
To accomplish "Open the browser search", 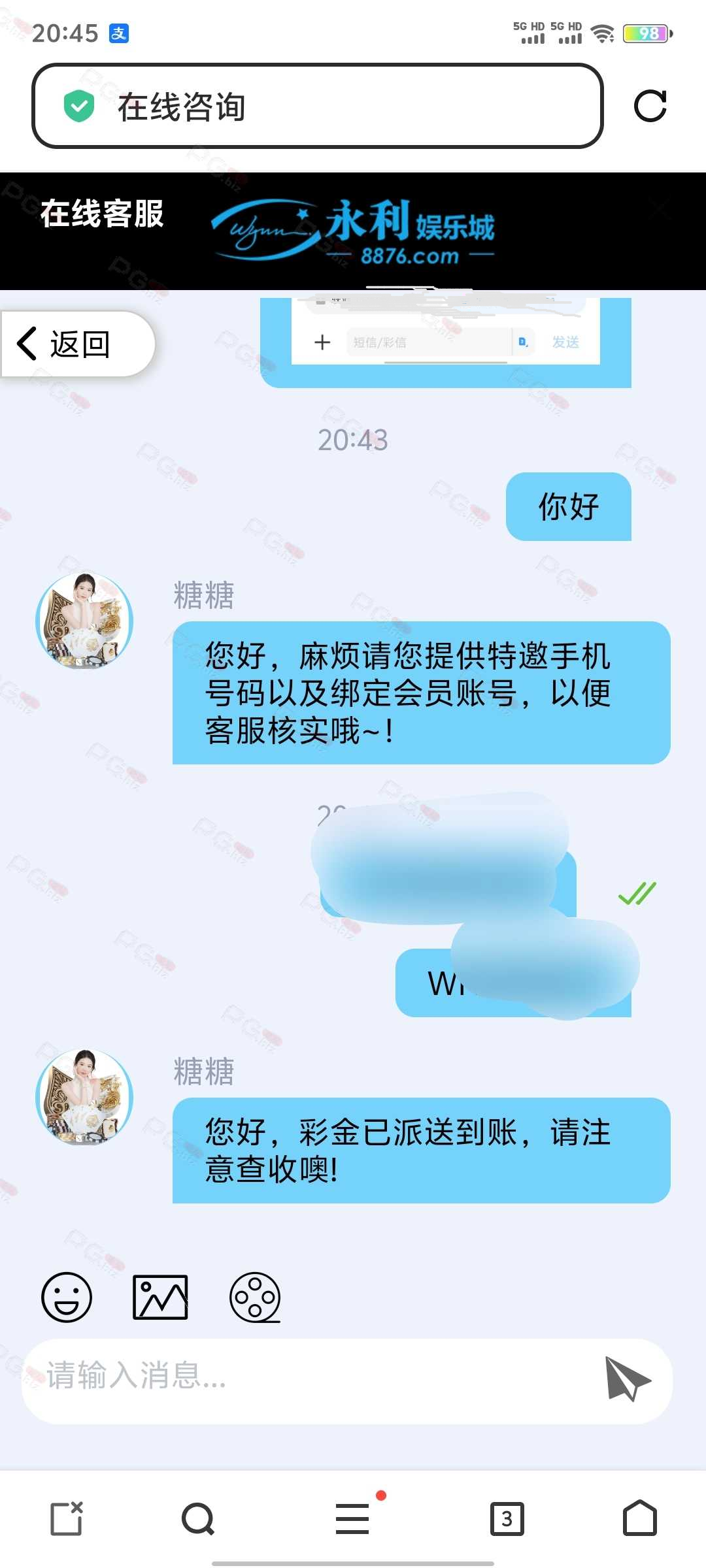I will point(198,1518).
